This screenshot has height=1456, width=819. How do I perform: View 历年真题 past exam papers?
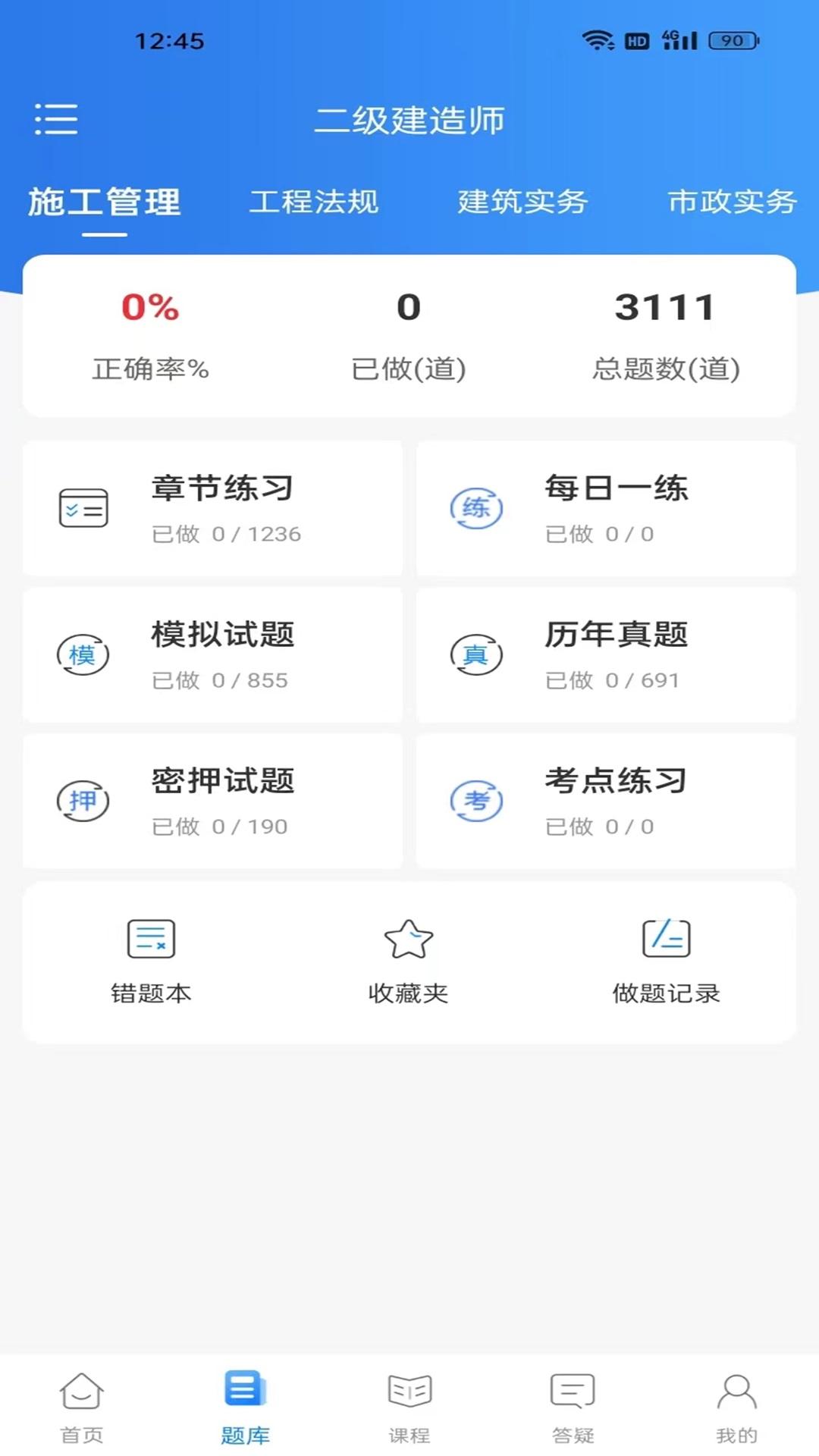[x=606, y=654]
